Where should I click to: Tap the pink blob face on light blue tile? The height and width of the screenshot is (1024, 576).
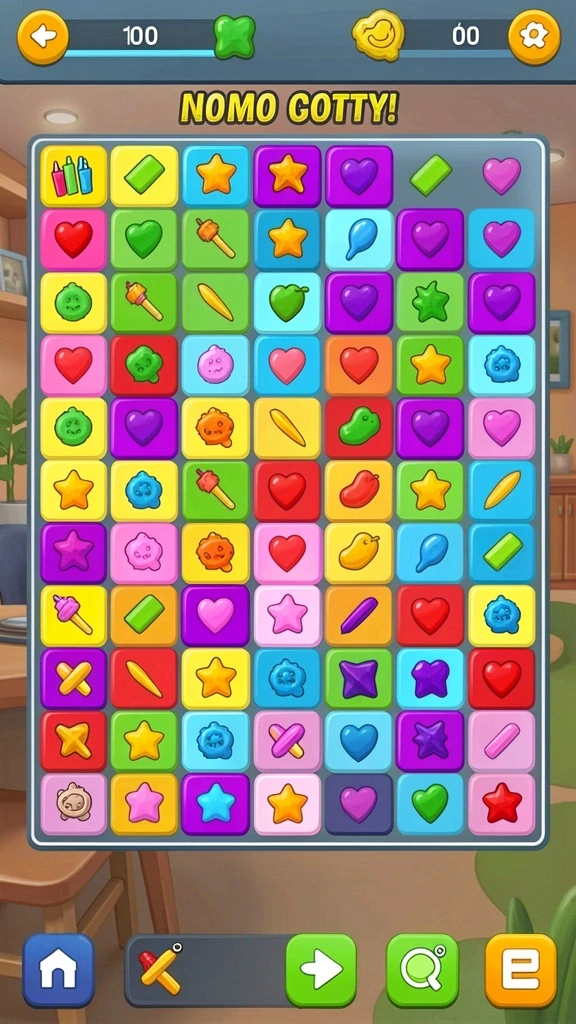click(216, 365)
